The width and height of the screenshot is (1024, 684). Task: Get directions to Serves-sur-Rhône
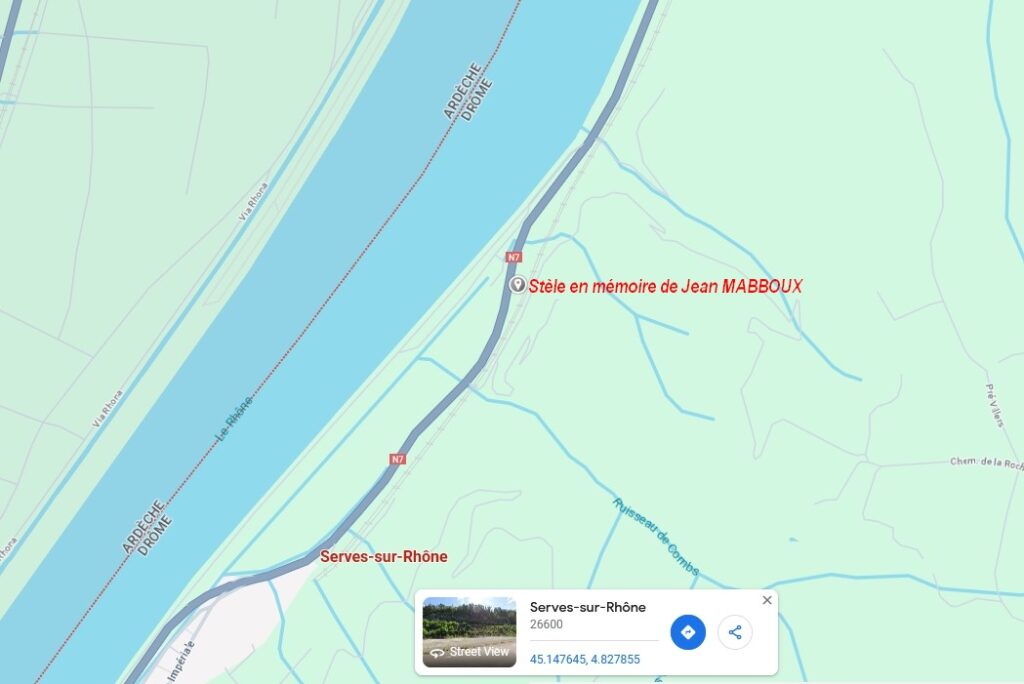click(x=687, y=632)
